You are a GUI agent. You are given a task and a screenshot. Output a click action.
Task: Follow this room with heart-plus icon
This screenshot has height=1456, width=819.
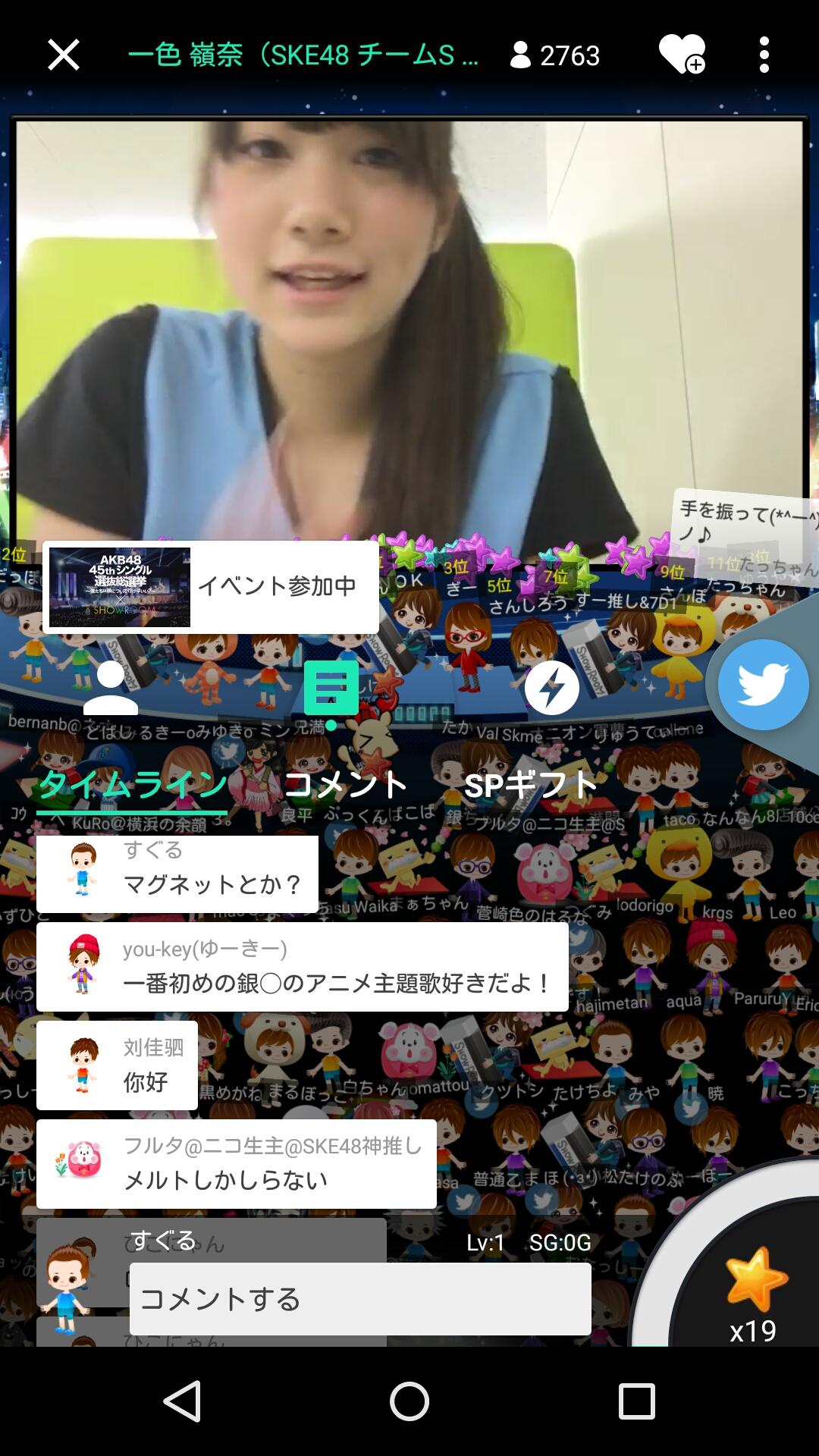(x=682, y=55)
